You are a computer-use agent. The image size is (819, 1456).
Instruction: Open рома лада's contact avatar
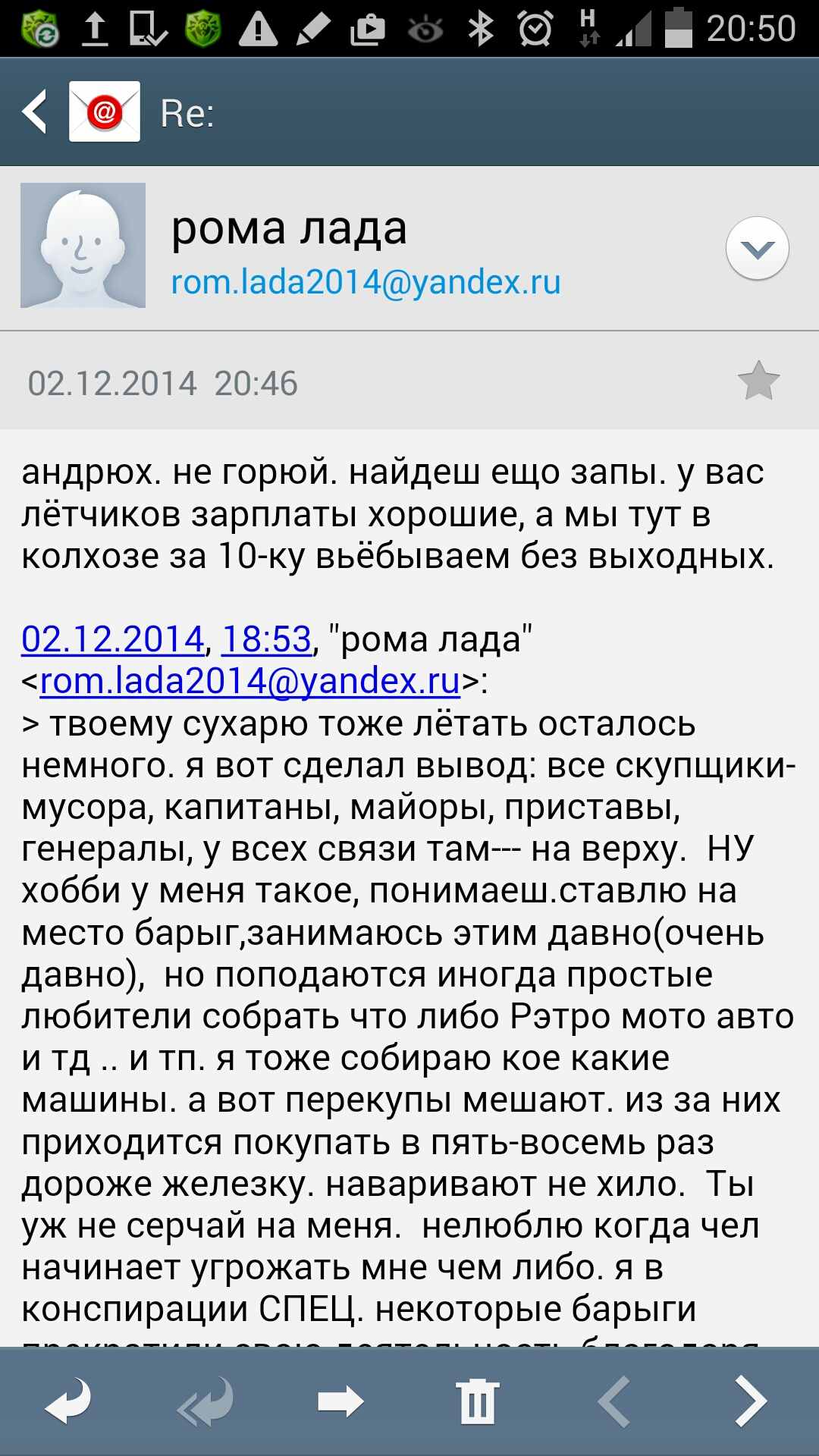(83, 245)
